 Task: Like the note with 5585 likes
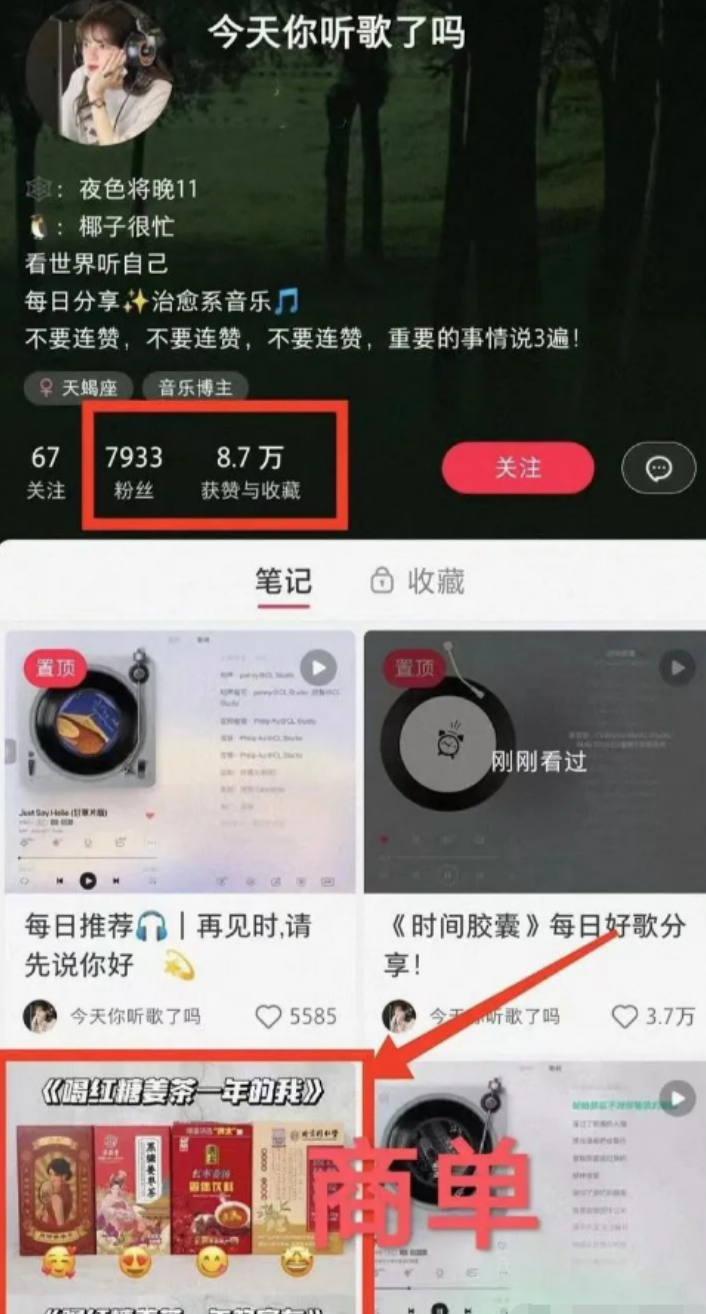tap(269, 1017)
